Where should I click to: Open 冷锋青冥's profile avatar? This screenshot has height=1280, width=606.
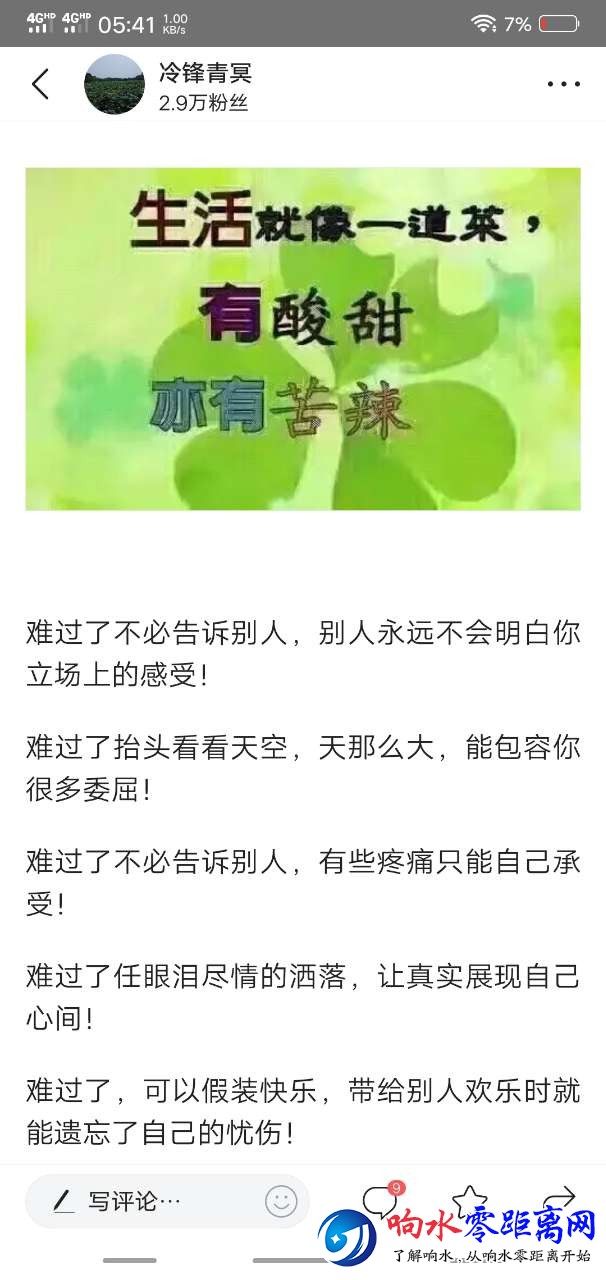point(114,84)
